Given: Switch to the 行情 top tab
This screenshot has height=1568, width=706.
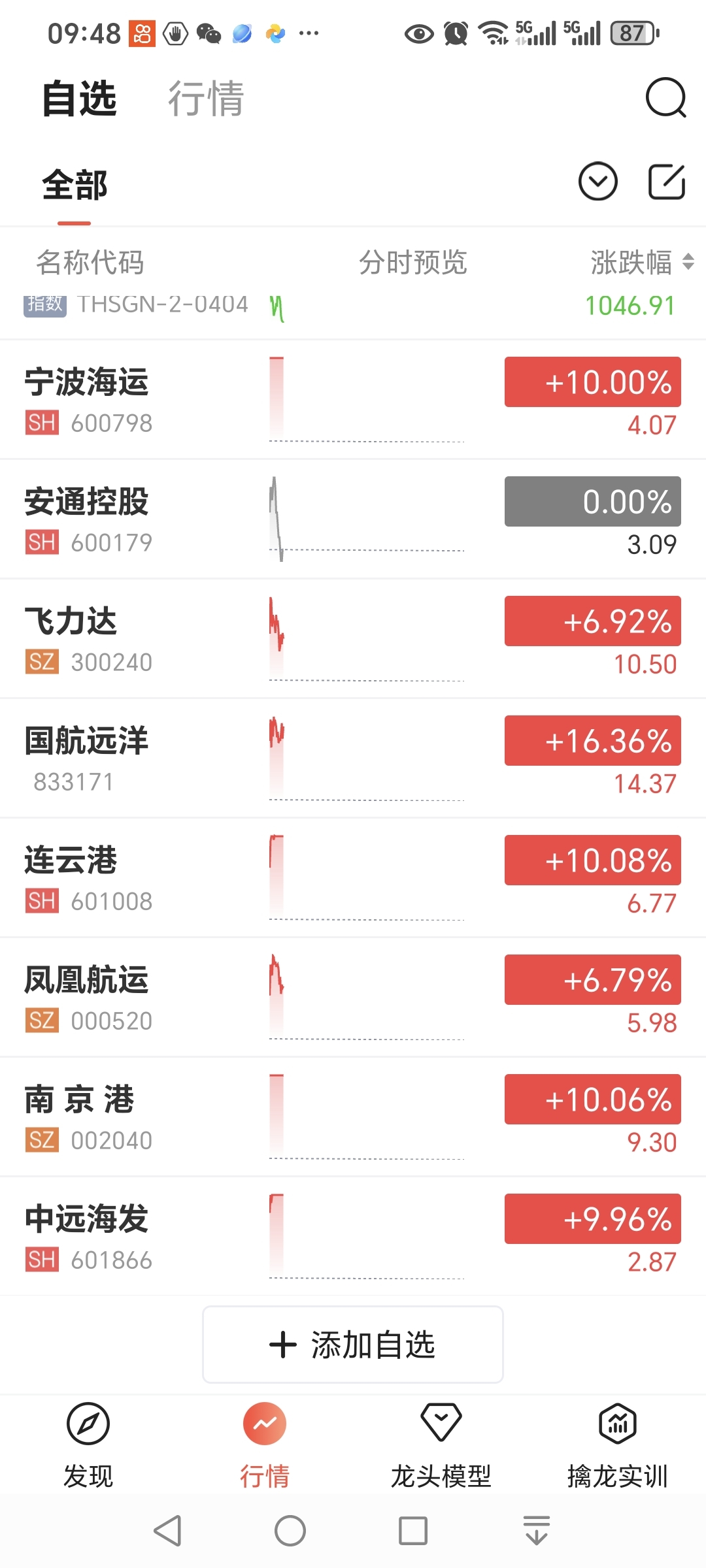Looking at the screenshot, I should [x=206, y=99].
